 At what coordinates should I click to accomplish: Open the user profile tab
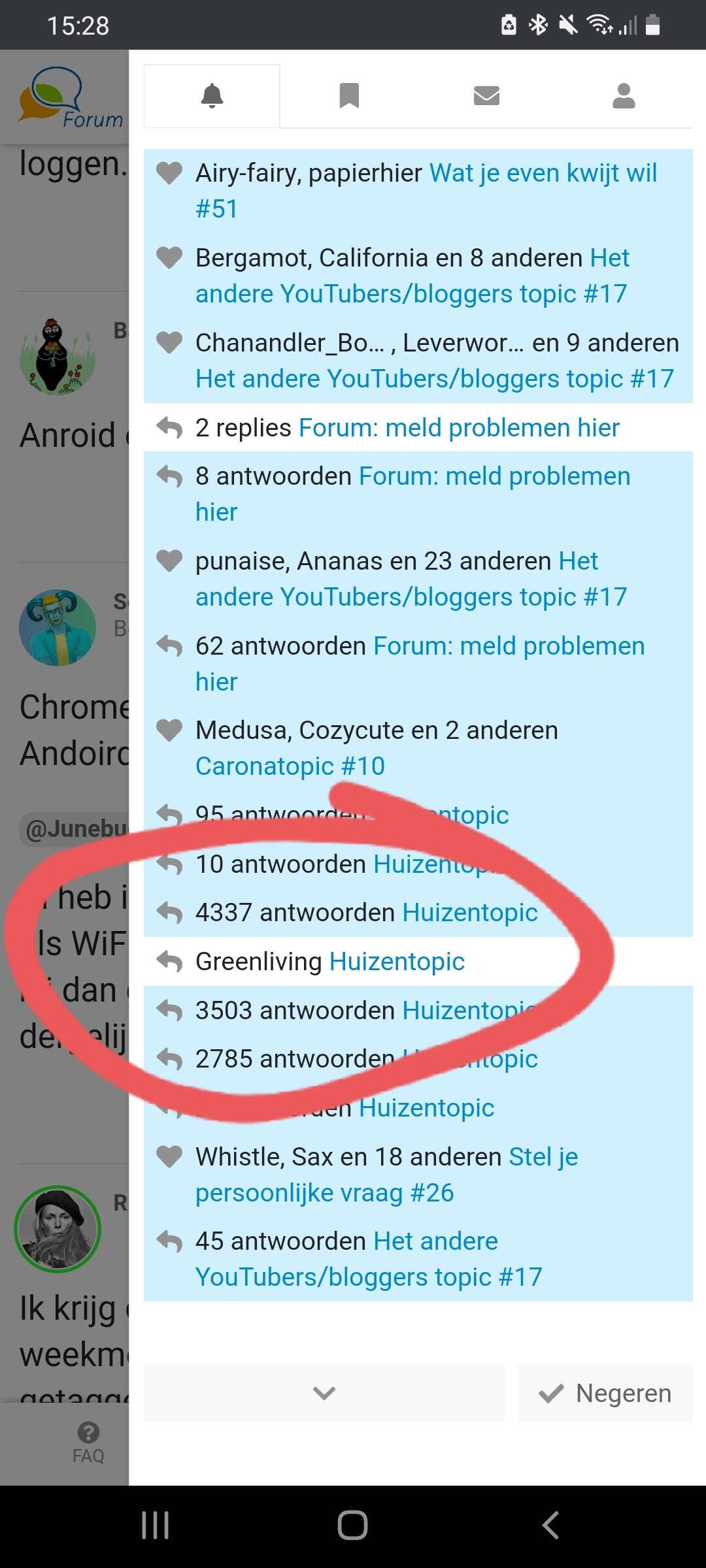click(x=624, y=96)
